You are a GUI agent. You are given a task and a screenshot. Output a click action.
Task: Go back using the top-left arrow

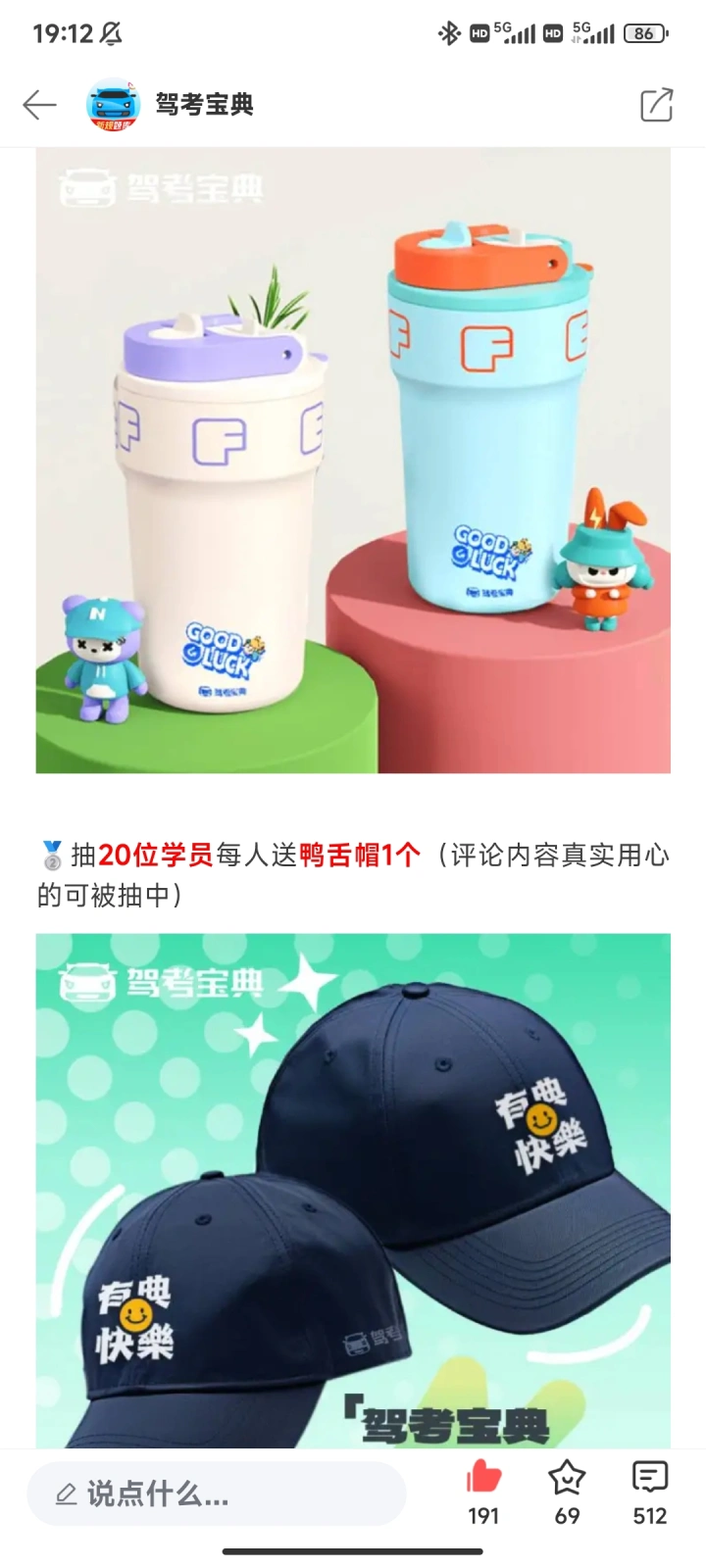(39, 105)
